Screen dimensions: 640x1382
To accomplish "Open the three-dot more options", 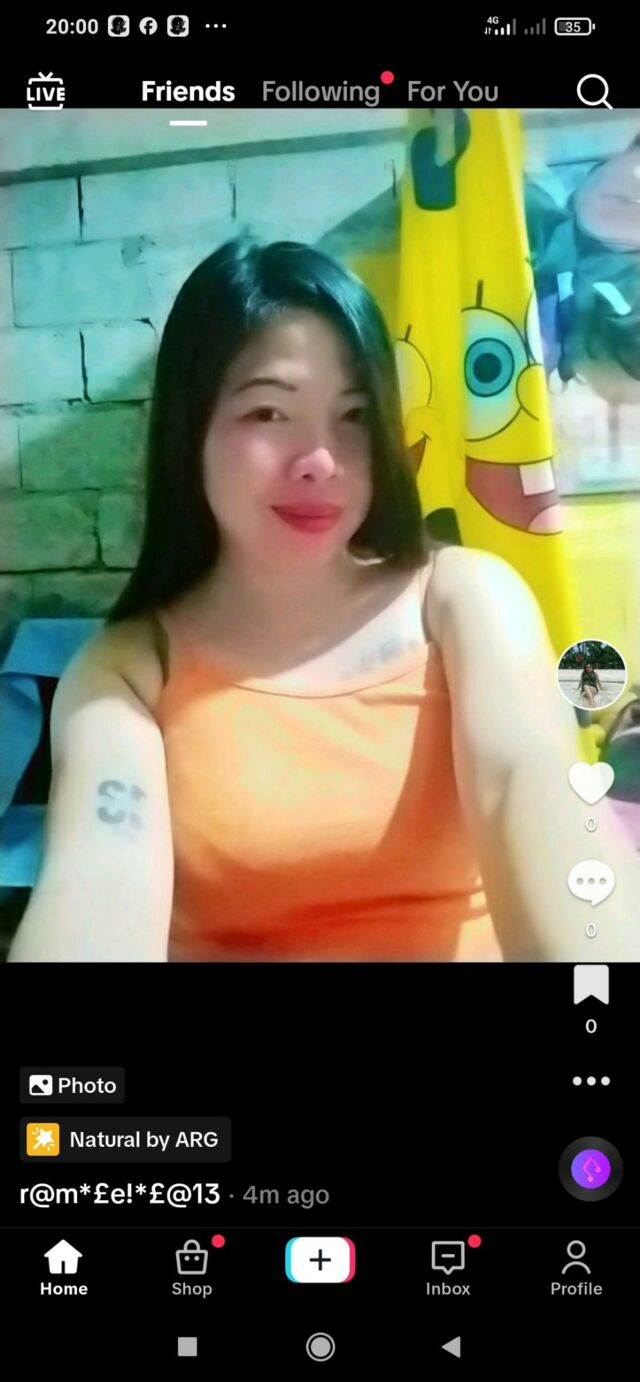I will coord(591,1081).
